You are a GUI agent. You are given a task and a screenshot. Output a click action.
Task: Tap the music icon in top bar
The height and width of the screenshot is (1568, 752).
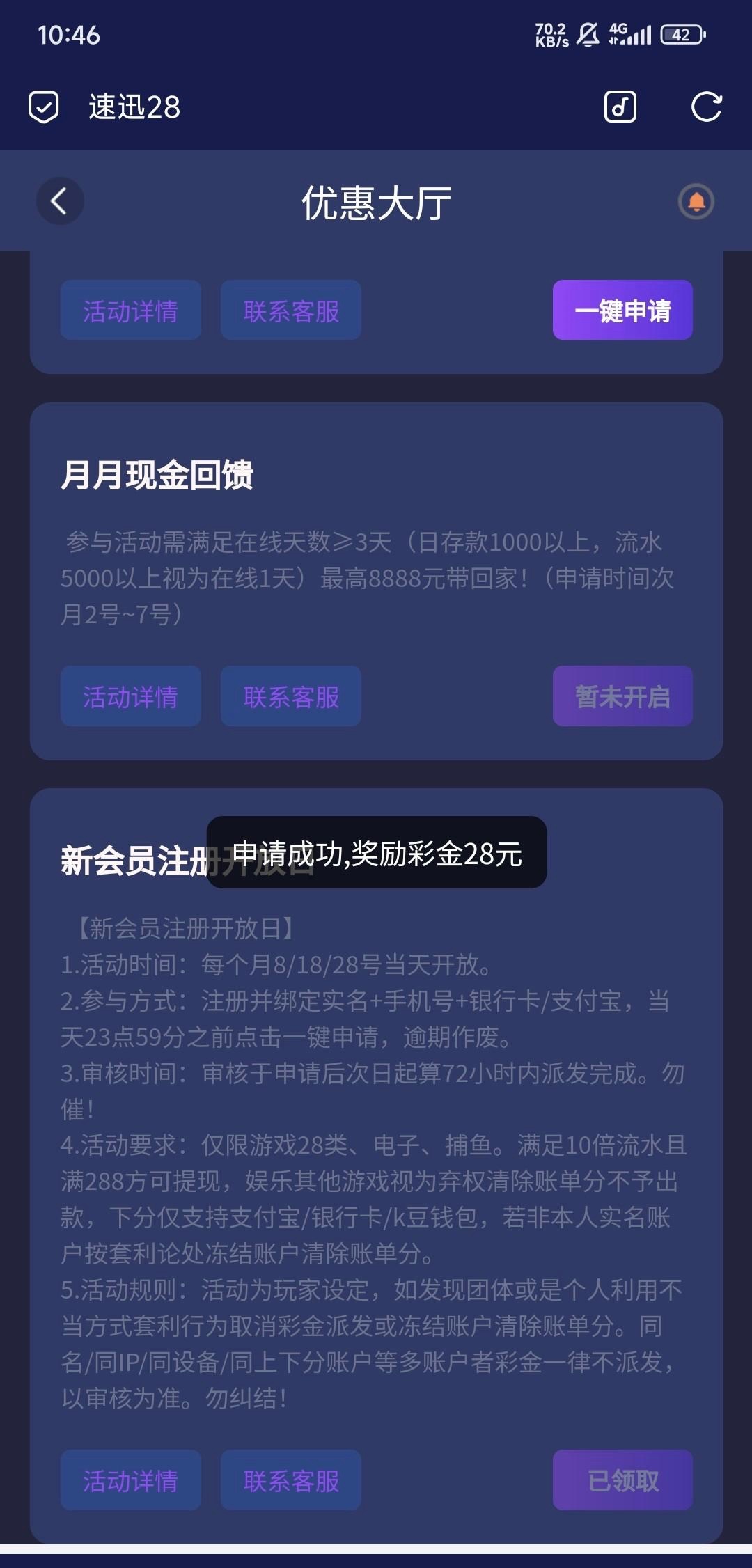pos(620,107)
